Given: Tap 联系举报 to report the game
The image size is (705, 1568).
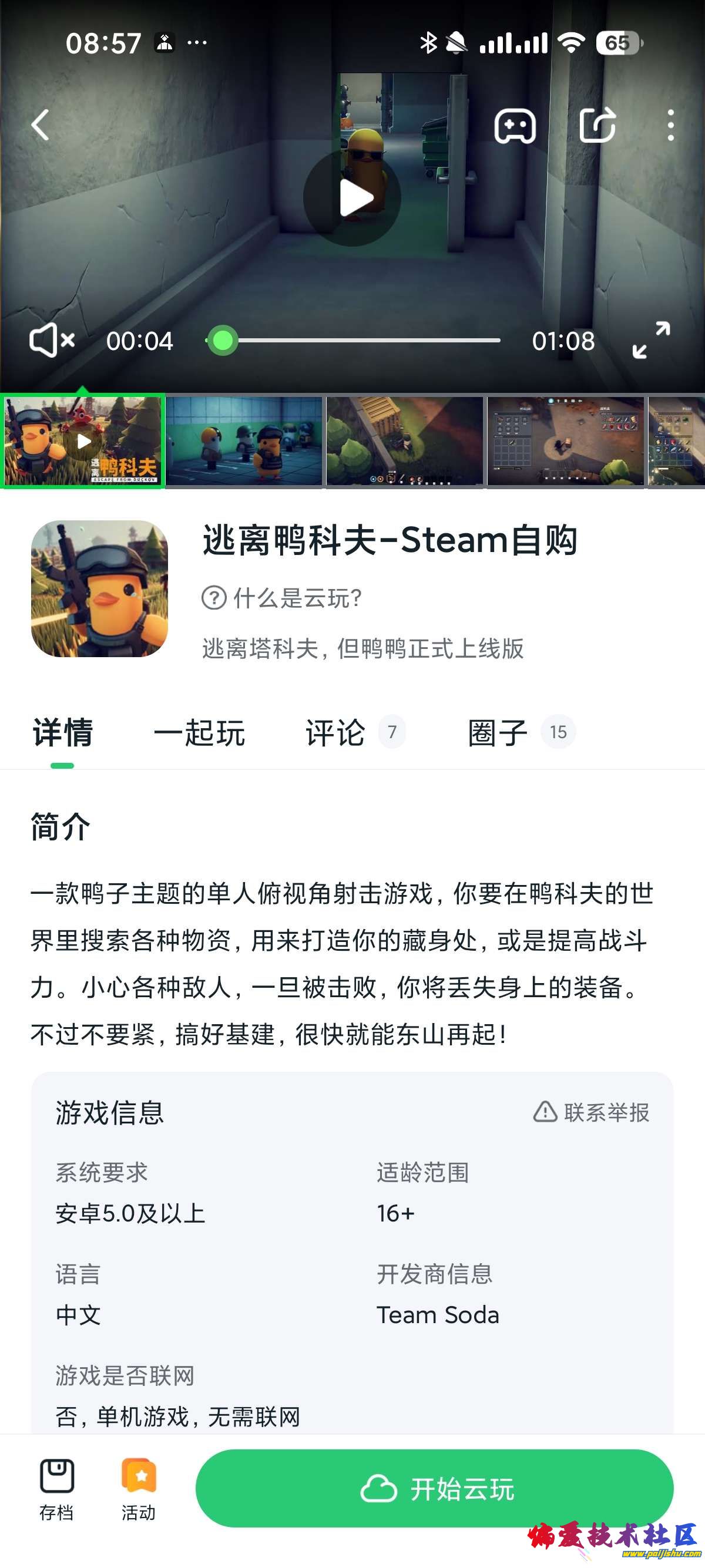Looking at the screenshot, I should 592,1112.
